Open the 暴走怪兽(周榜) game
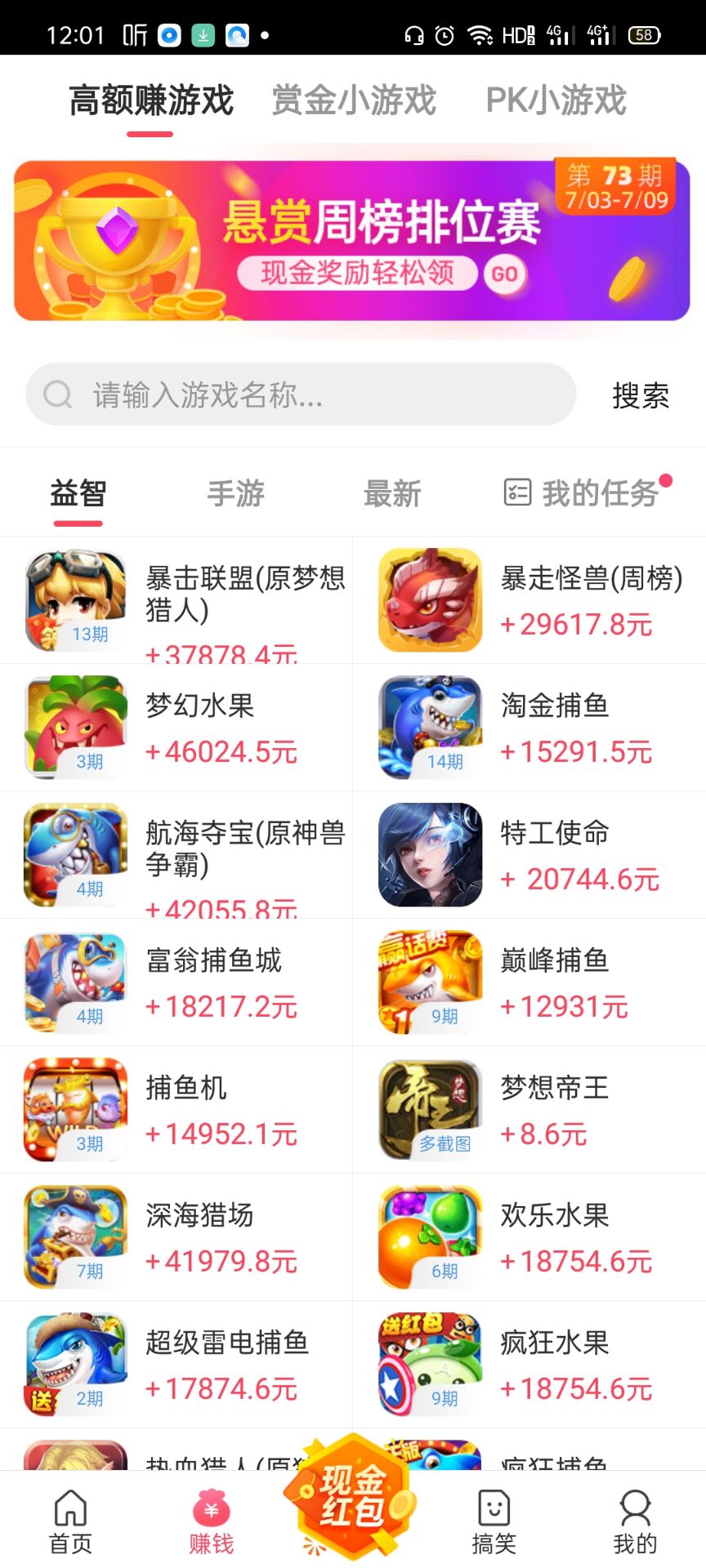The image size is (706, 1568). [x=529, y=600]
